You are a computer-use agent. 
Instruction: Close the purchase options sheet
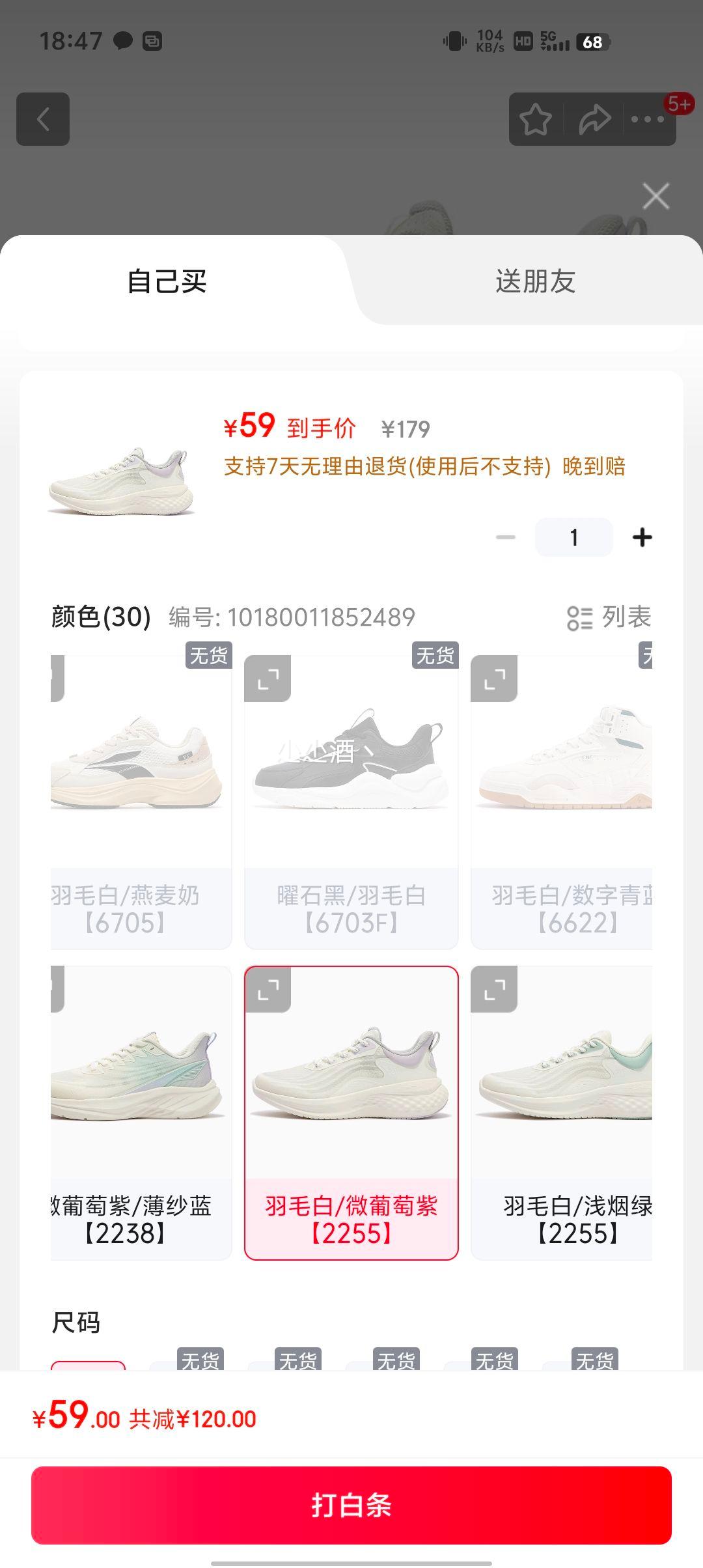(655, 196)
